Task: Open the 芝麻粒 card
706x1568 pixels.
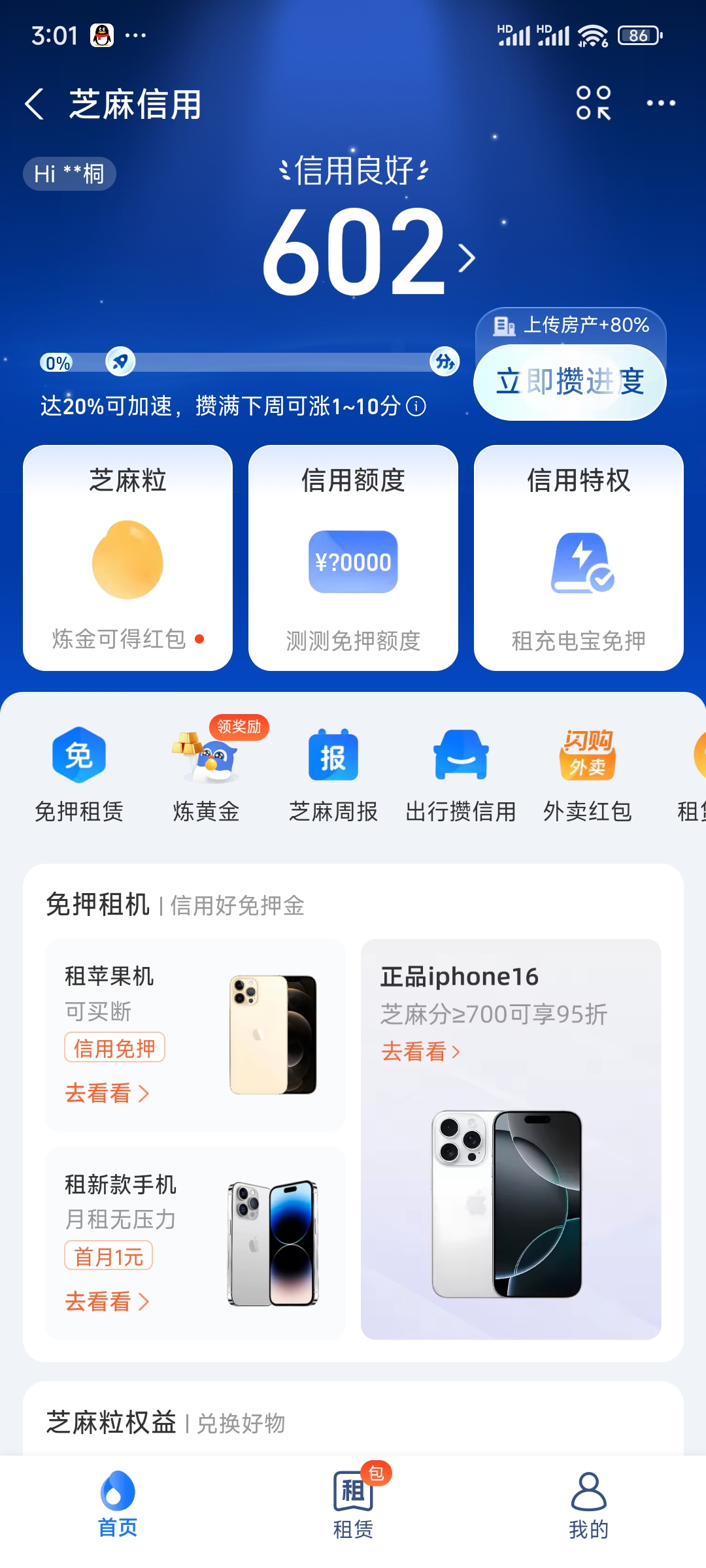Action: coord(128,557)
